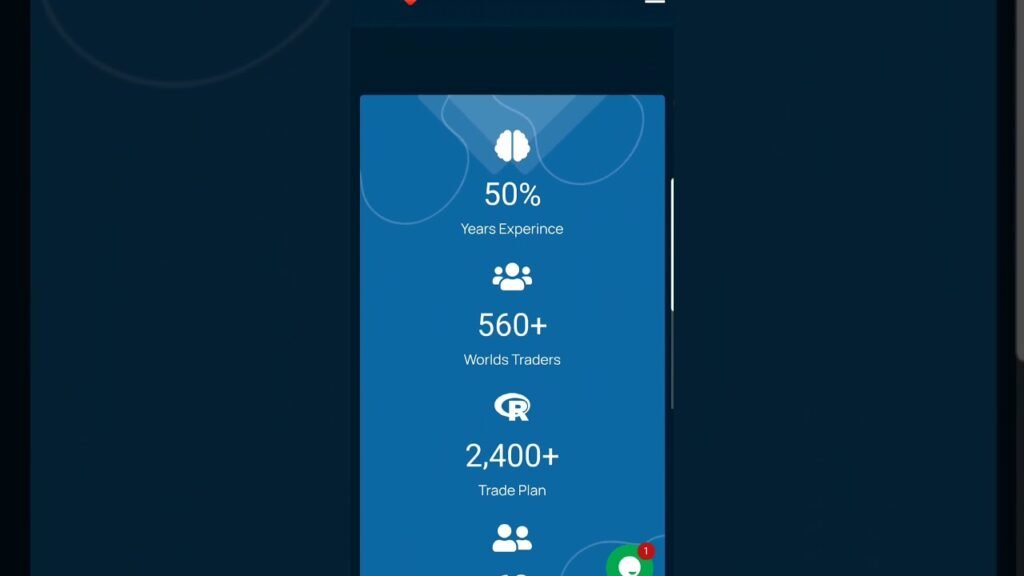Viewport: 1024px width, 576px height.
Task: Open the green chat widget bubble
Action: coord(629,565)
